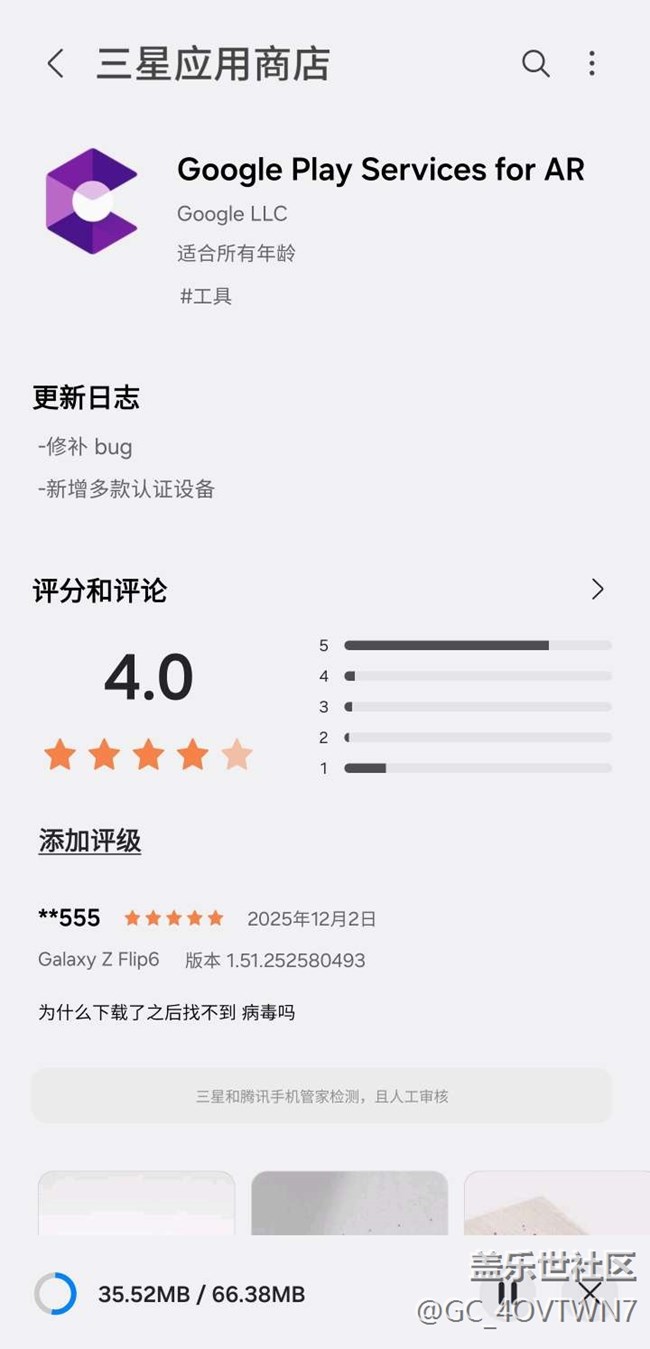Open search in Samsung app store
Image resolution: width=650 pixels, height=1349 pixels.
[536, 64]
